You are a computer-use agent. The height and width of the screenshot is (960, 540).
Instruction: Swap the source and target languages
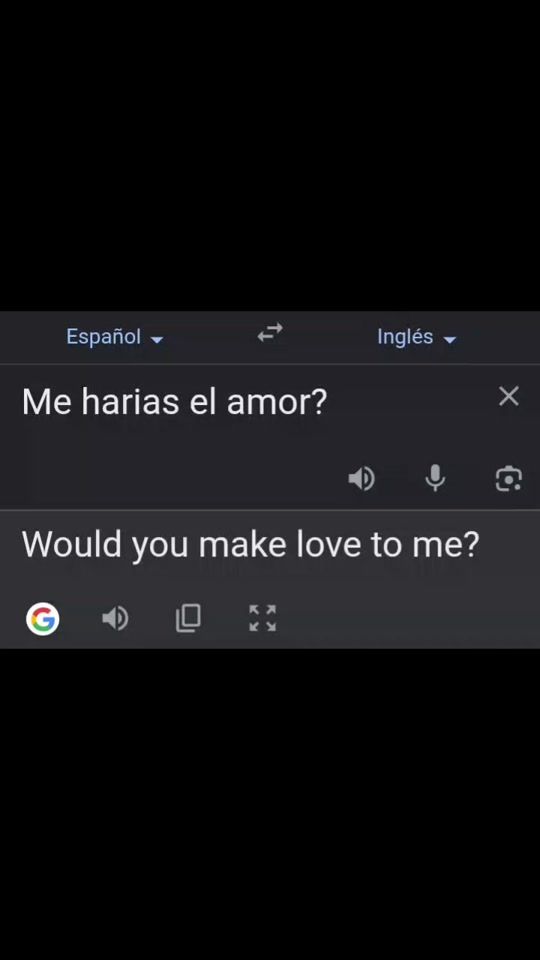(270, 332)
